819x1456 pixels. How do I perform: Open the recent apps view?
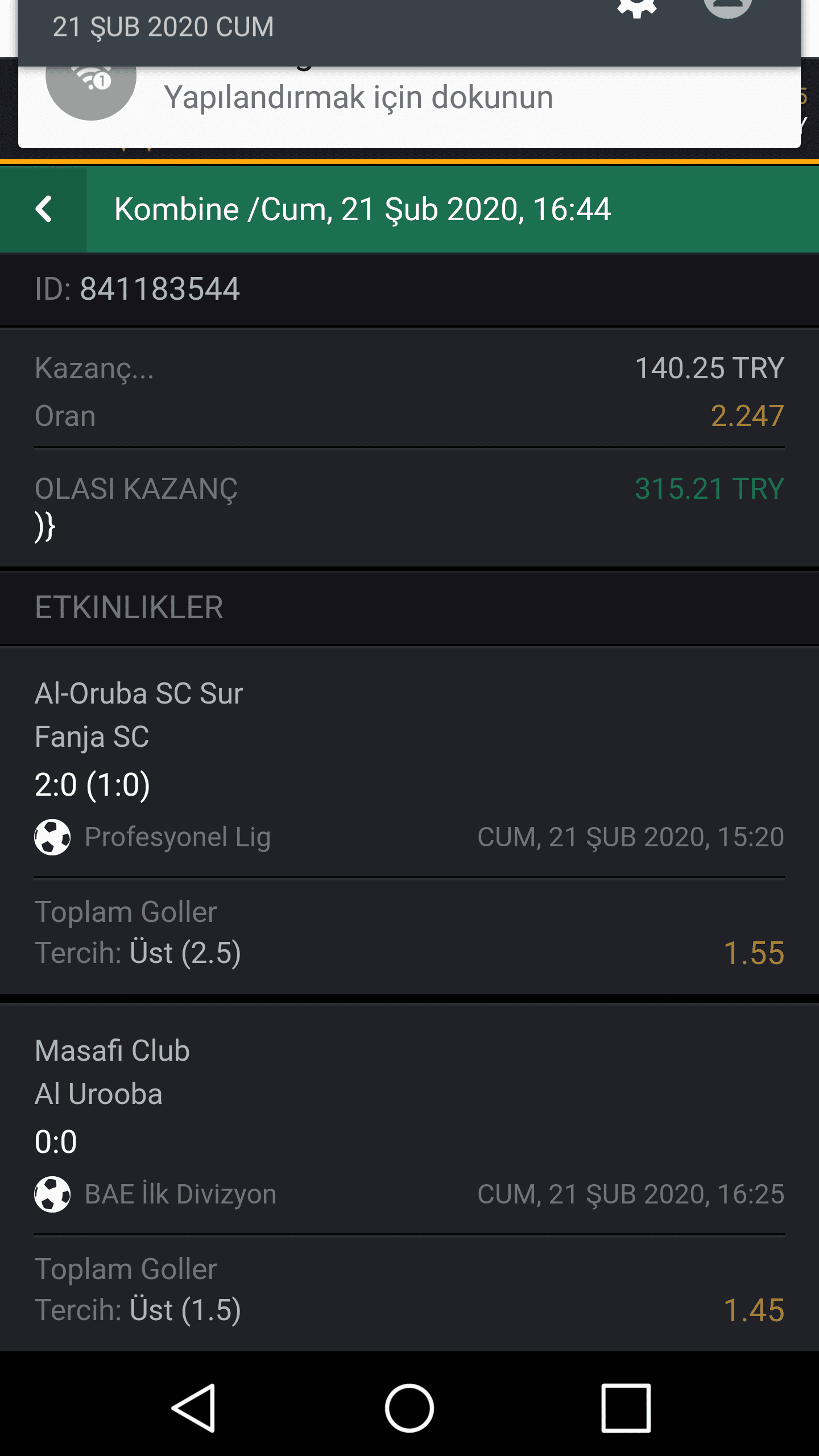click(x=626, y=1408)
